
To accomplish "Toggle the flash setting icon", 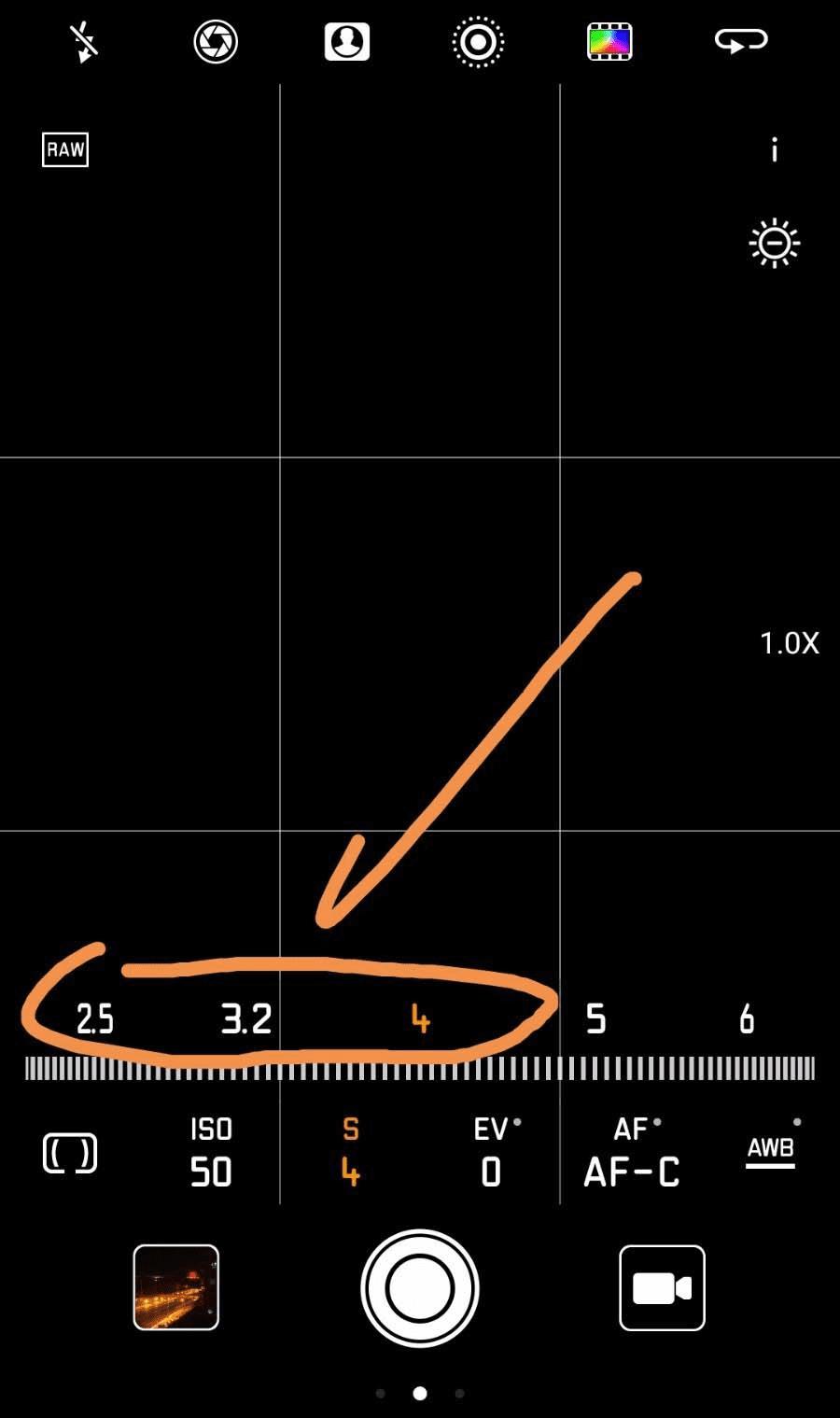I will point(85,42).
